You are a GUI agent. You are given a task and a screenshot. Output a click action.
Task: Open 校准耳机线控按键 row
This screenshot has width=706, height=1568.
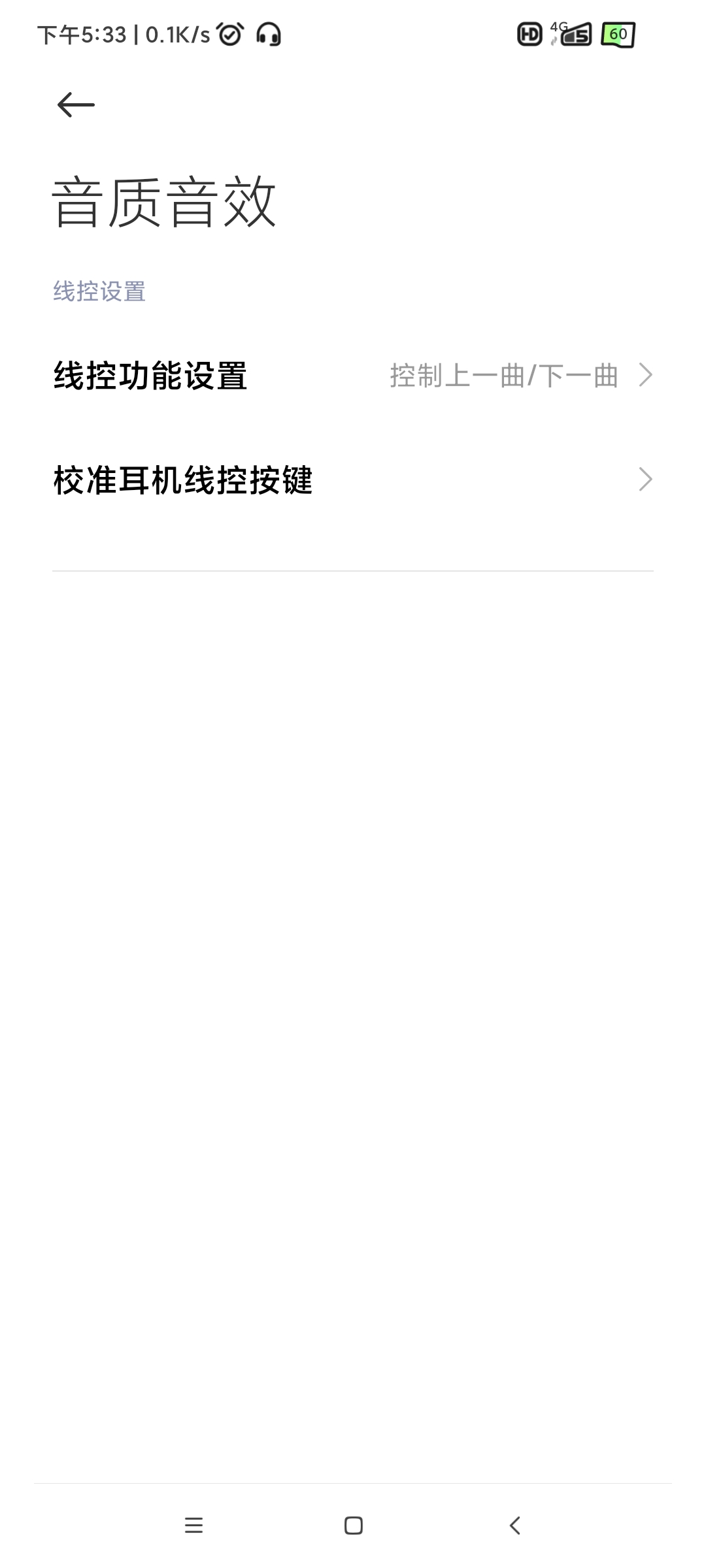[x=353, y=480]
